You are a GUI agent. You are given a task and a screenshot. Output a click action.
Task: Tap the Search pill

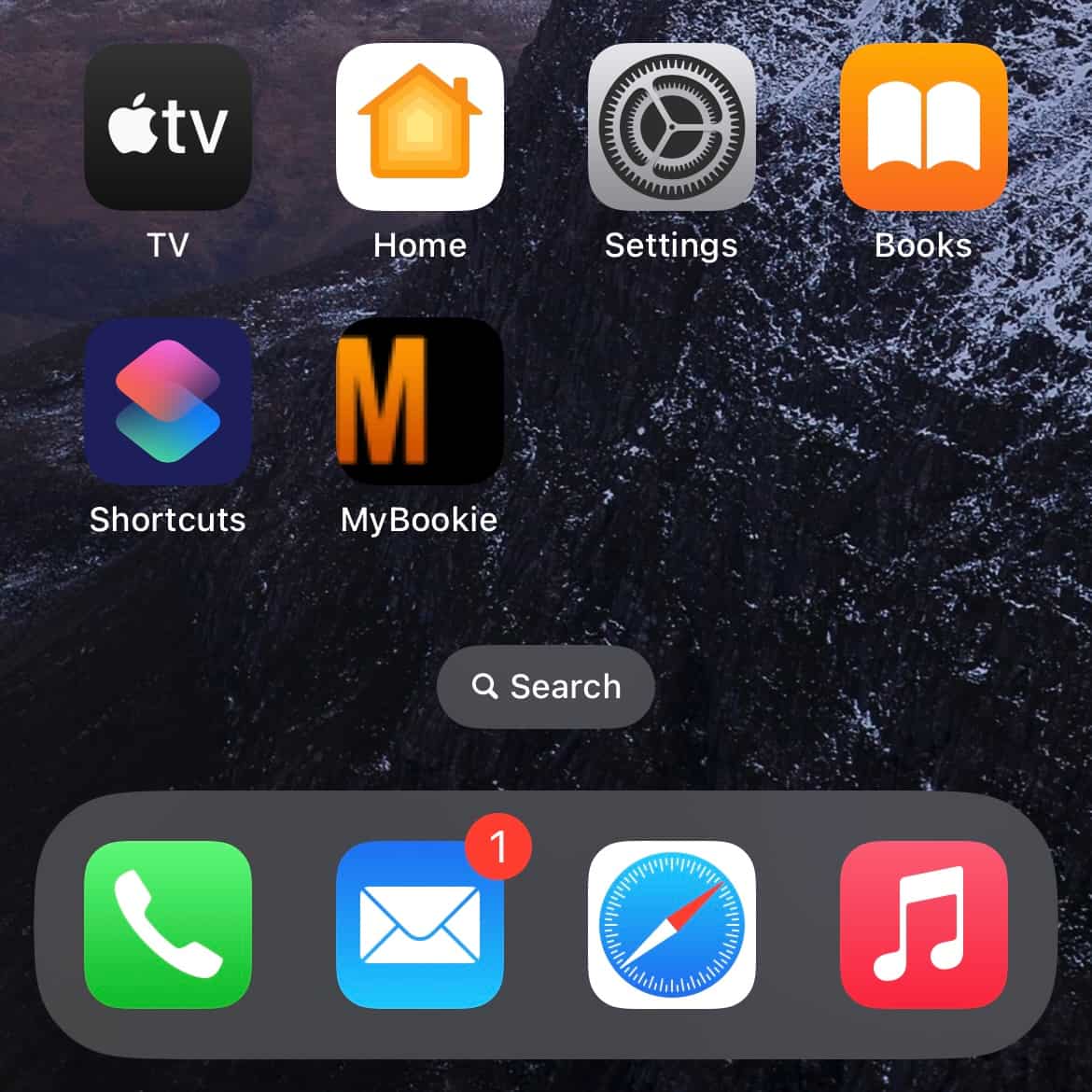tap(546, 687)
